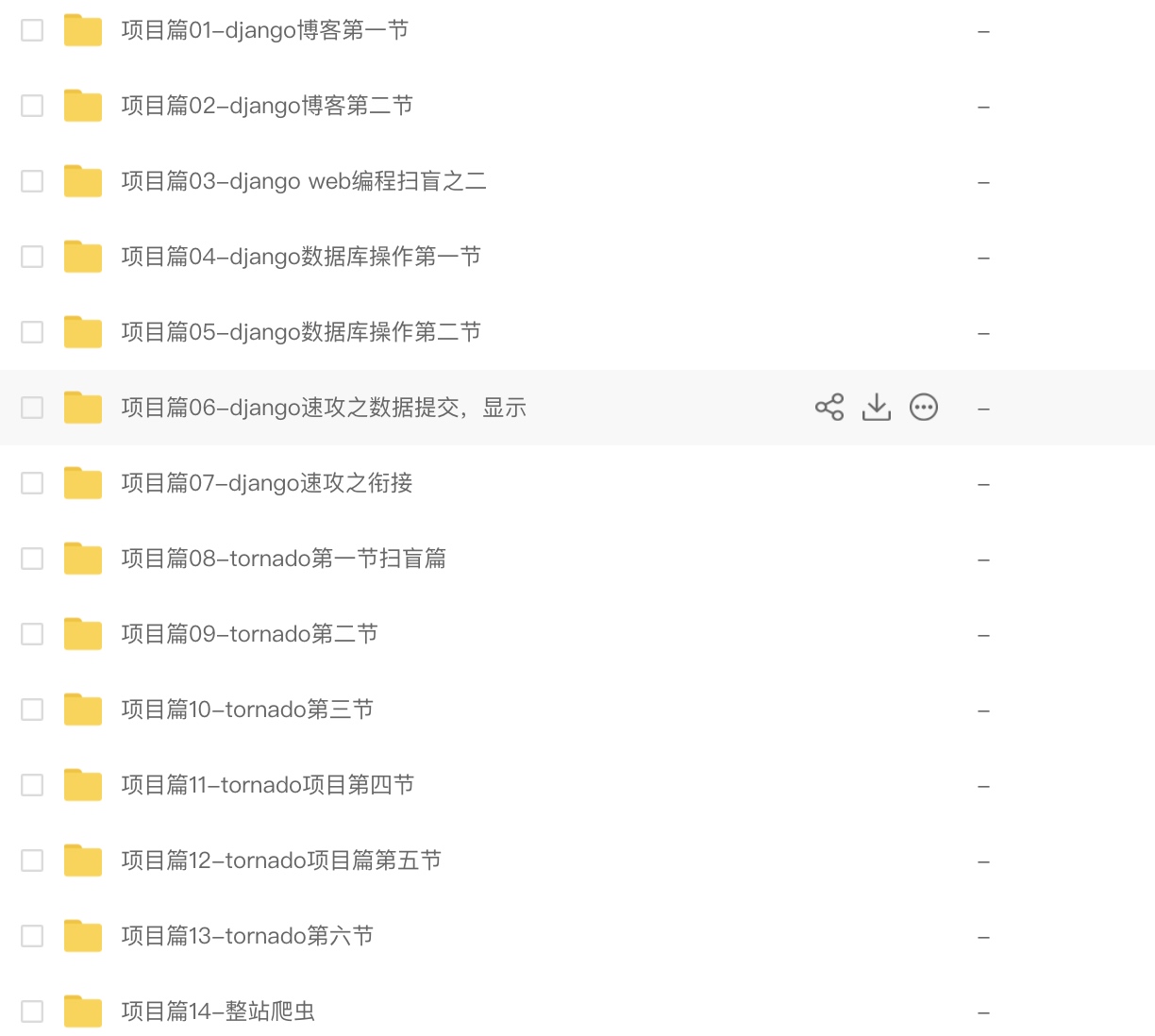Open folder 项目篇10-tornado第三节

coord(247,710)
